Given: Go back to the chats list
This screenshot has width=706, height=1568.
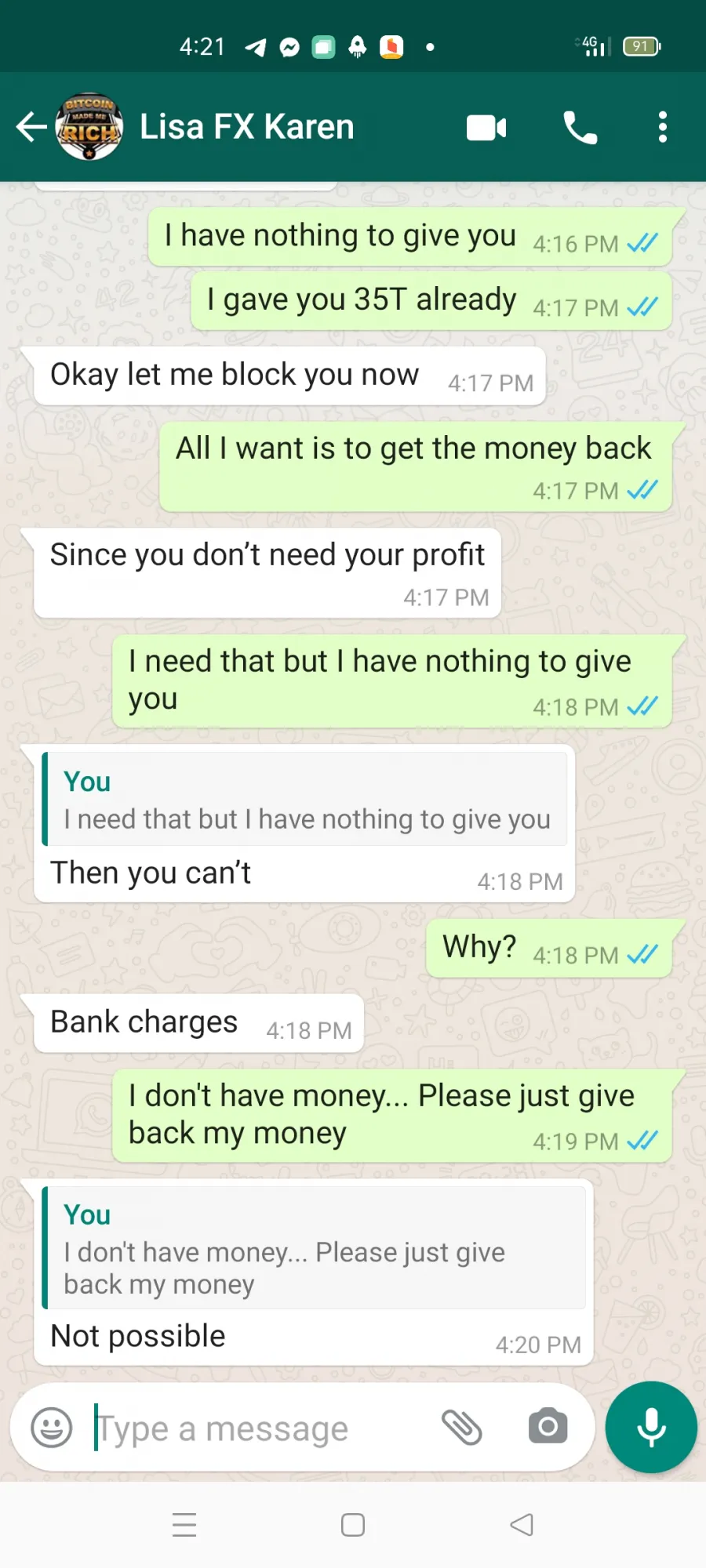Looking at the screenshot, I should [x=31, y=127].
